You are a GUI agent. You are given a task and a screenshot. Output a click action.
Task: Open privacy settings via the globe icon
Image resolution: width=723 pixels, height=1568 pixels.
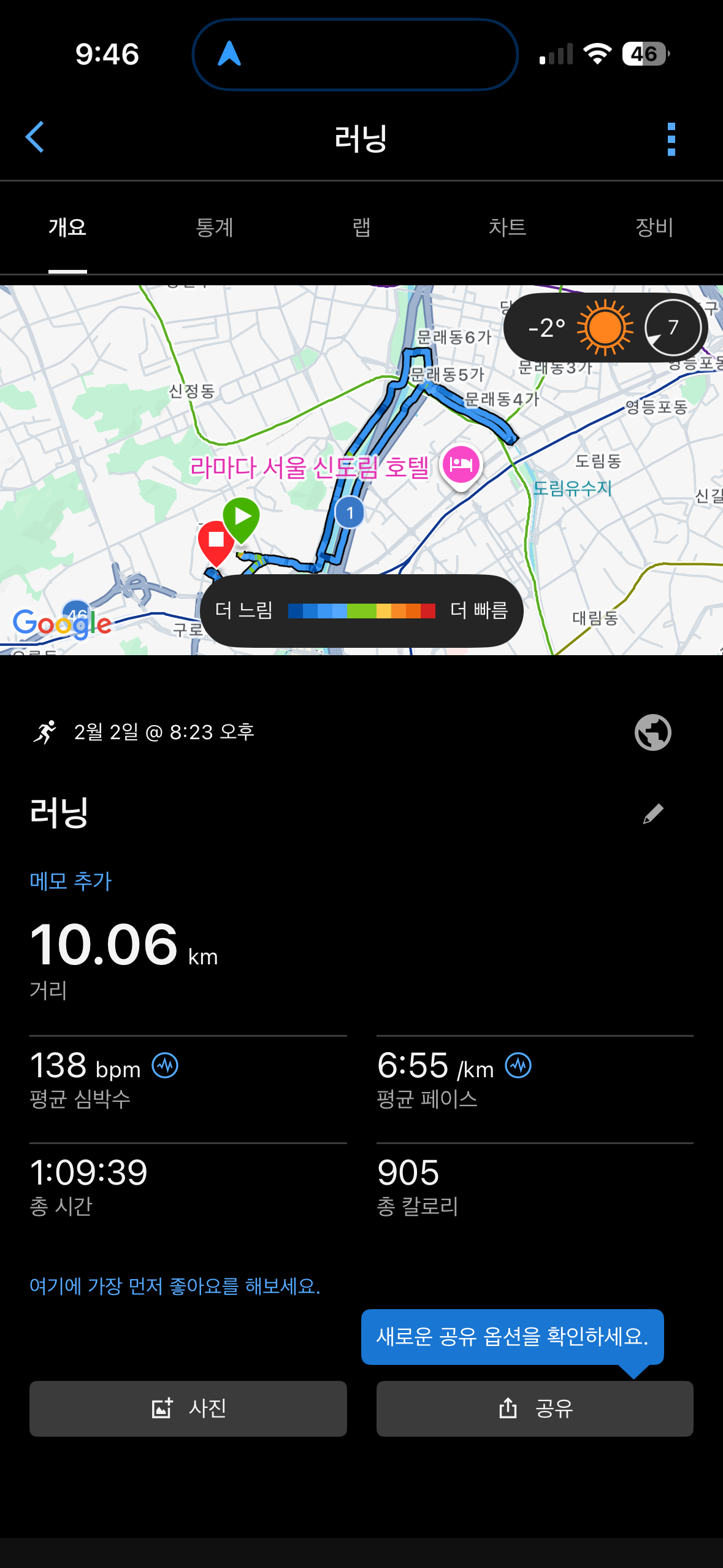tap(653, 731)
